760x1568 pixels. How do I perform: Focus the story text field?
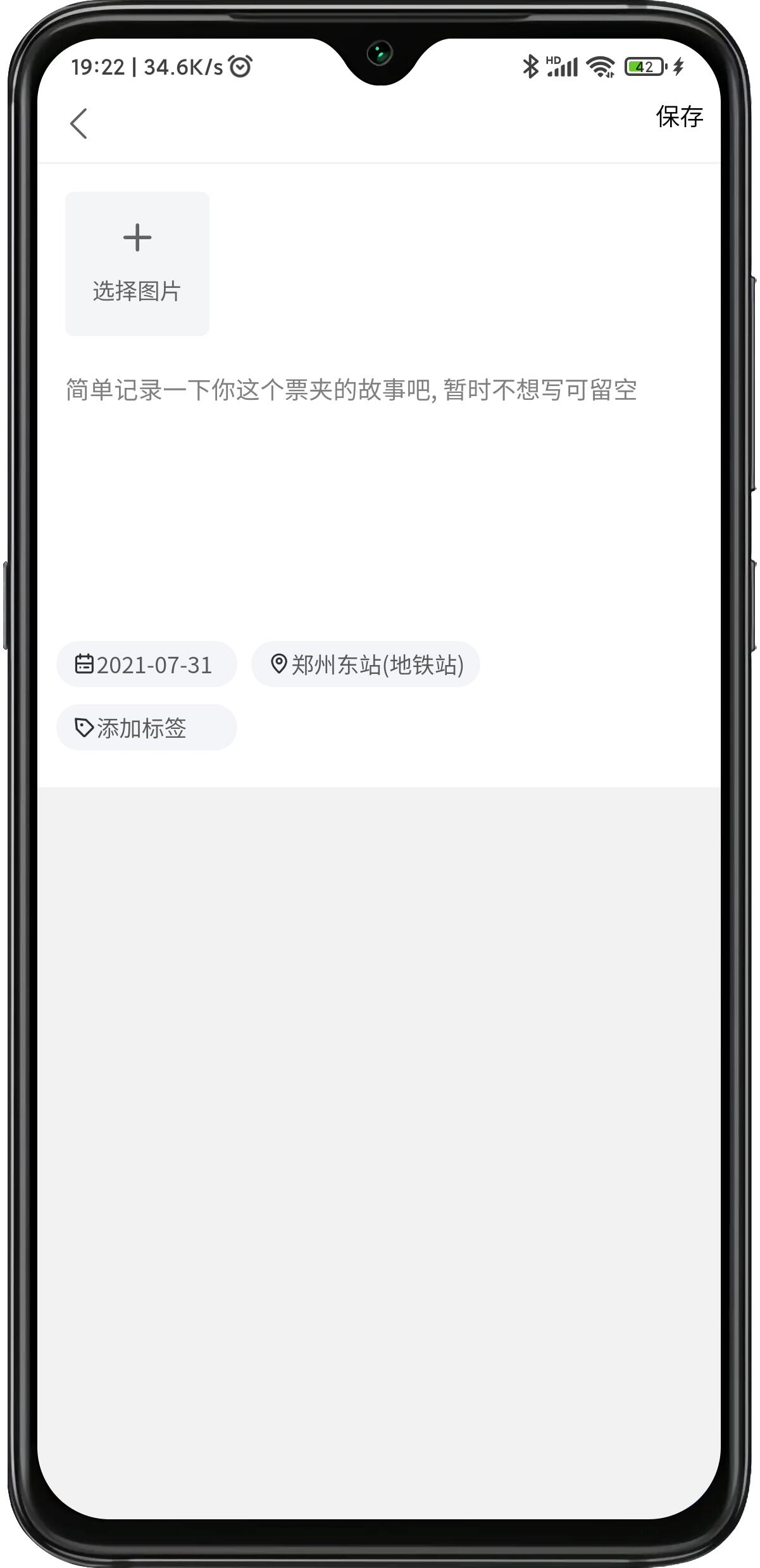point(351,390)
